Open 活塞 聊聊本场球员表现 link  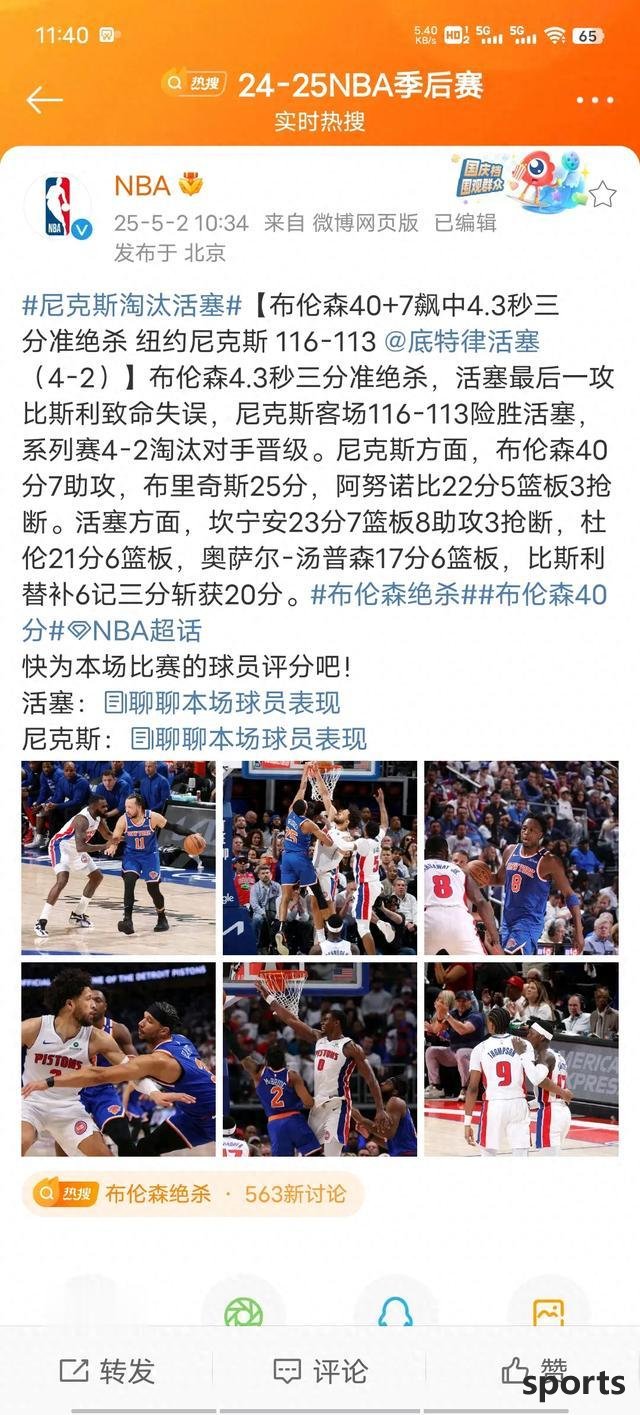pyautogui.click(x=235, y=702)
